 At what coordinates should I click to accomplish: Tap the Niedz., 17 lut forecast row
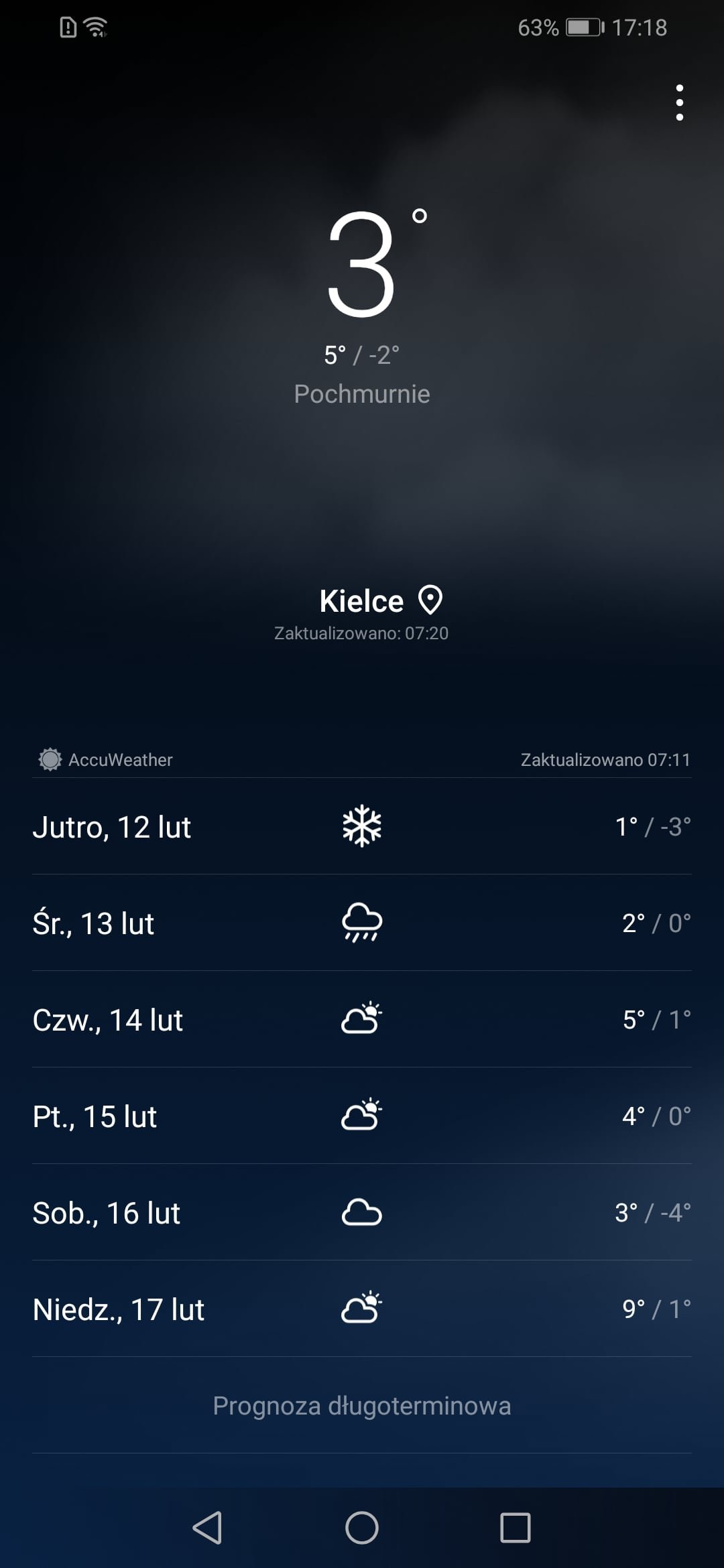pos(362,1309)
